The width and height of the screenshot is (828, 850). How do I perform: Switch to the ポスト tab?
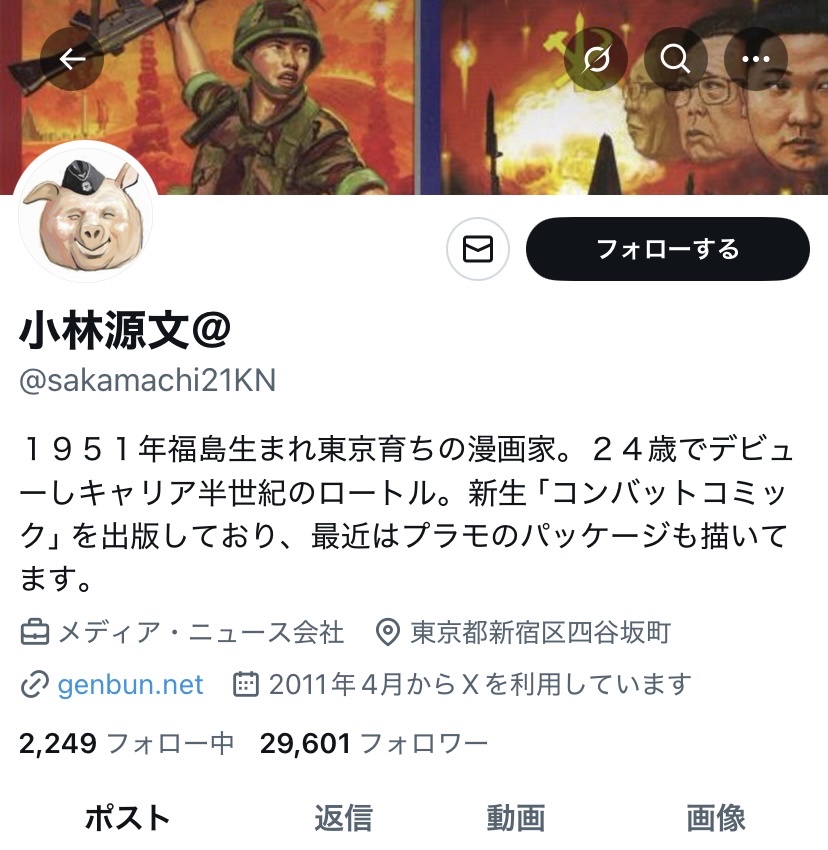(127, 818)
